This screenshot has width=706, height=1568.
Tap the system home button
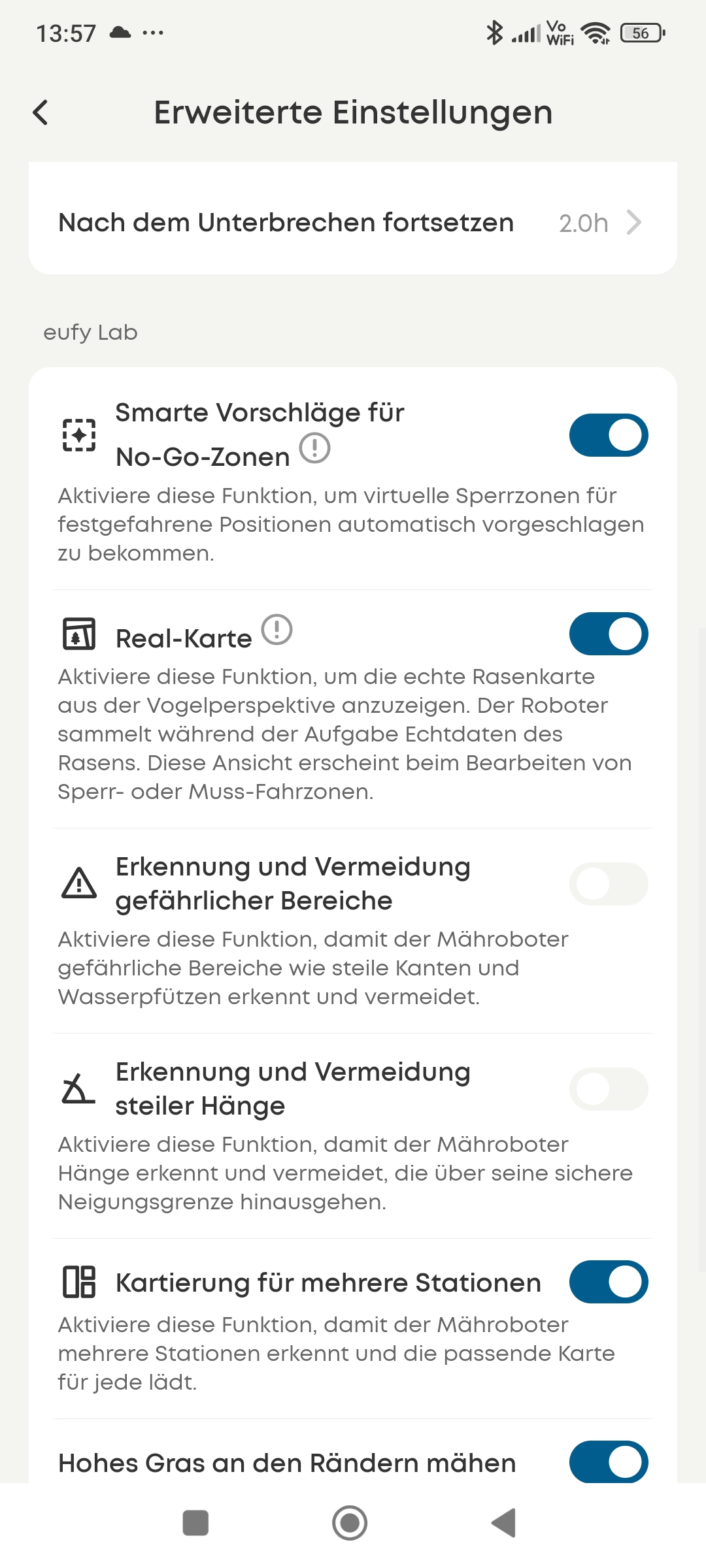(350, 1523)
